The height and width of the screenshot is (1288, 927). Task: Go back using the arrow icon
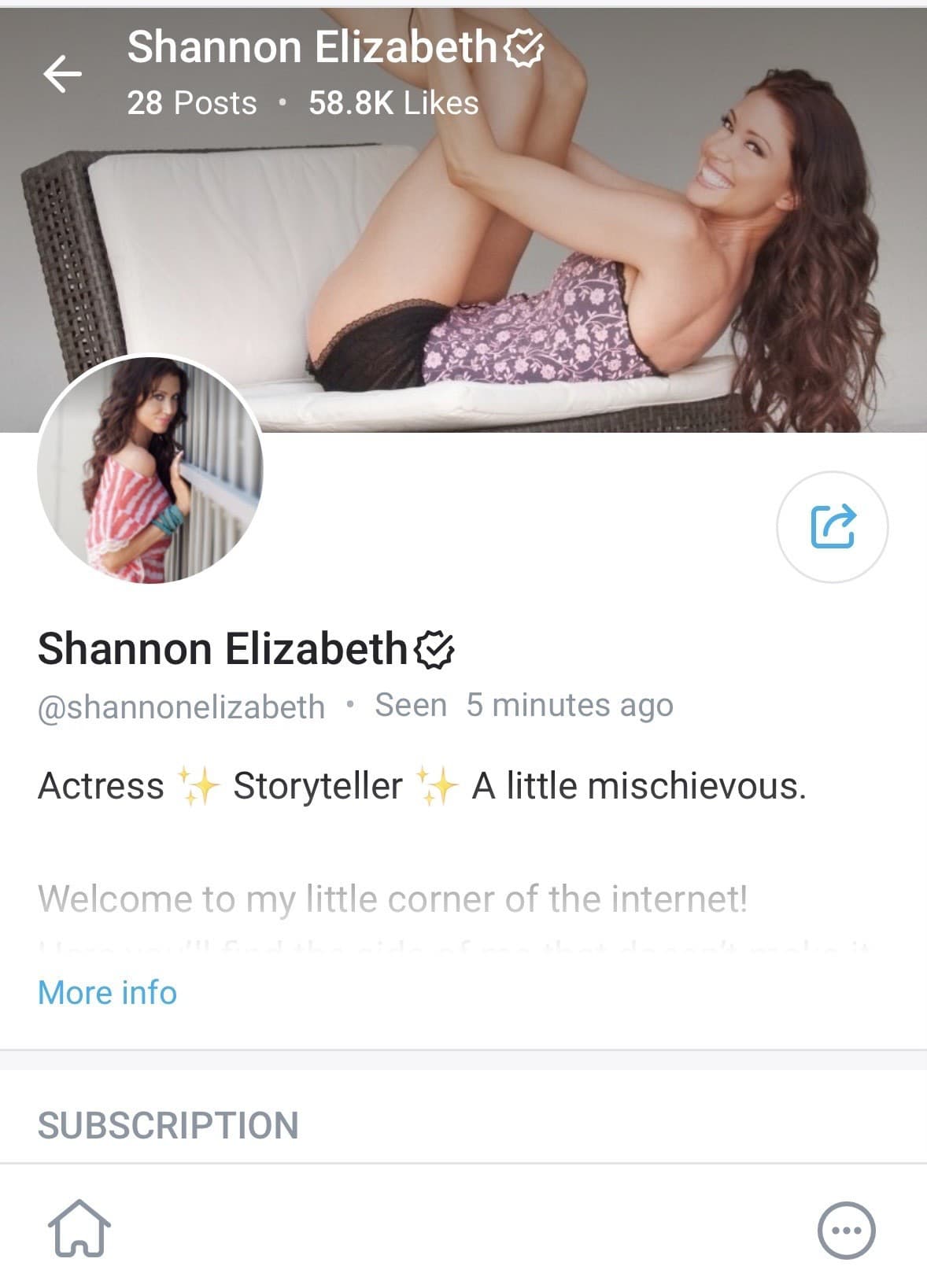pos(62,75)
